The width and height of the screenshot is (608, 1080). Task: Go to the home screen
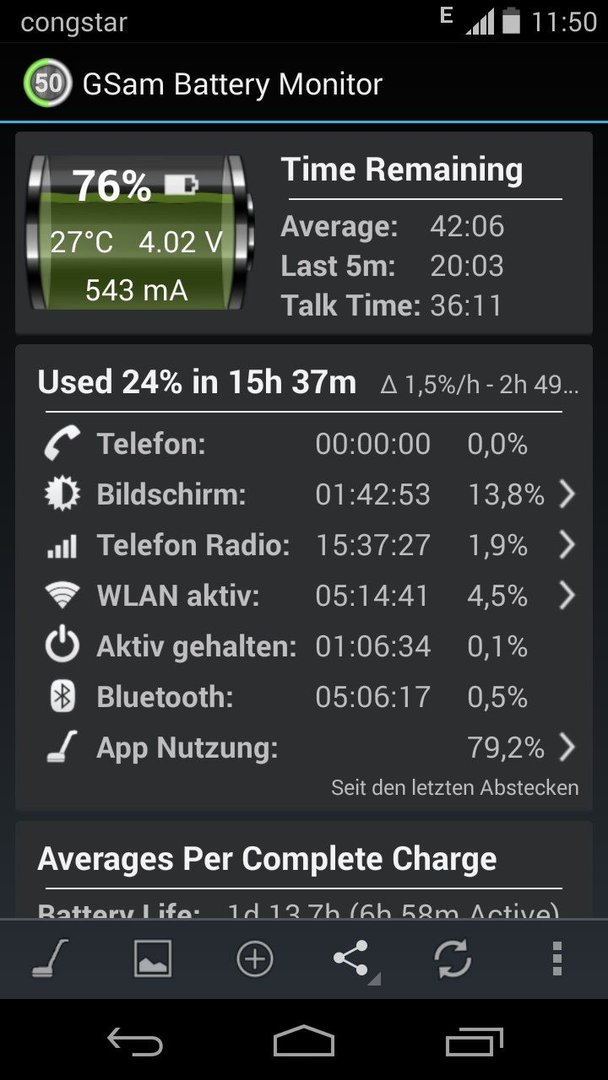tap(304, 1041)
